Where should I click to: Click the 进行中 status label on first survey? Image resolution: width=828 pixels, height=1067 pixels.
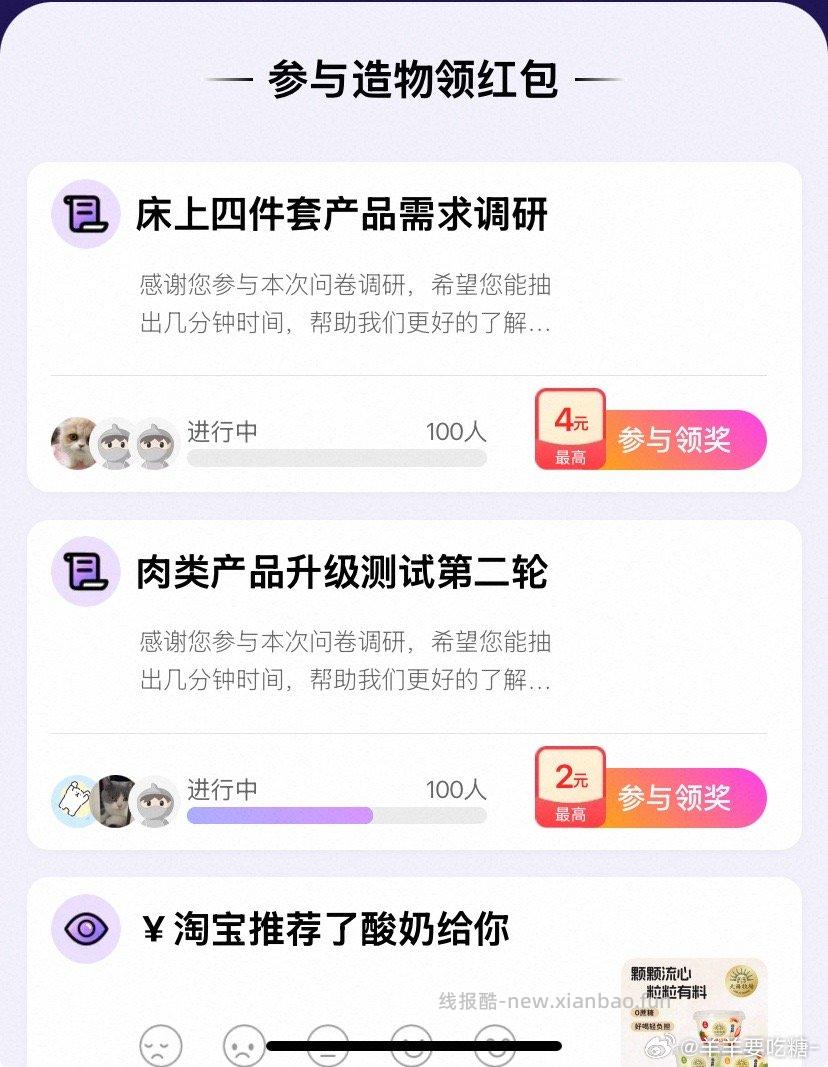click(x=222, y=431)
